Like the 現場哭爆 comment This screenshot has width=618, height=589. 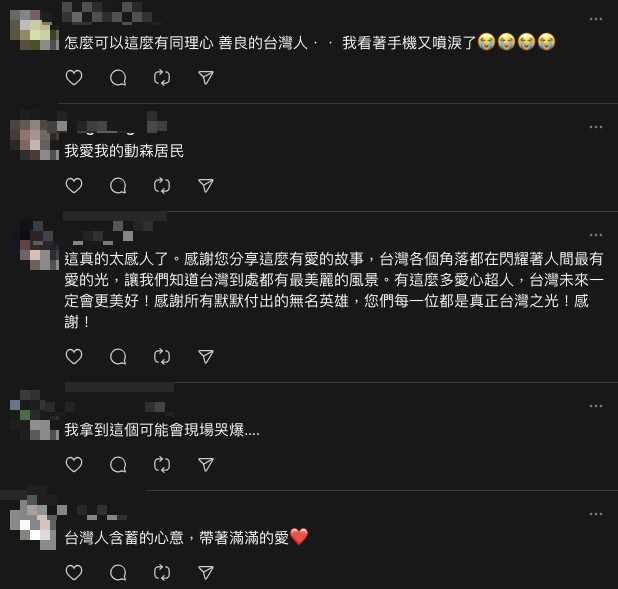(74, 464)
